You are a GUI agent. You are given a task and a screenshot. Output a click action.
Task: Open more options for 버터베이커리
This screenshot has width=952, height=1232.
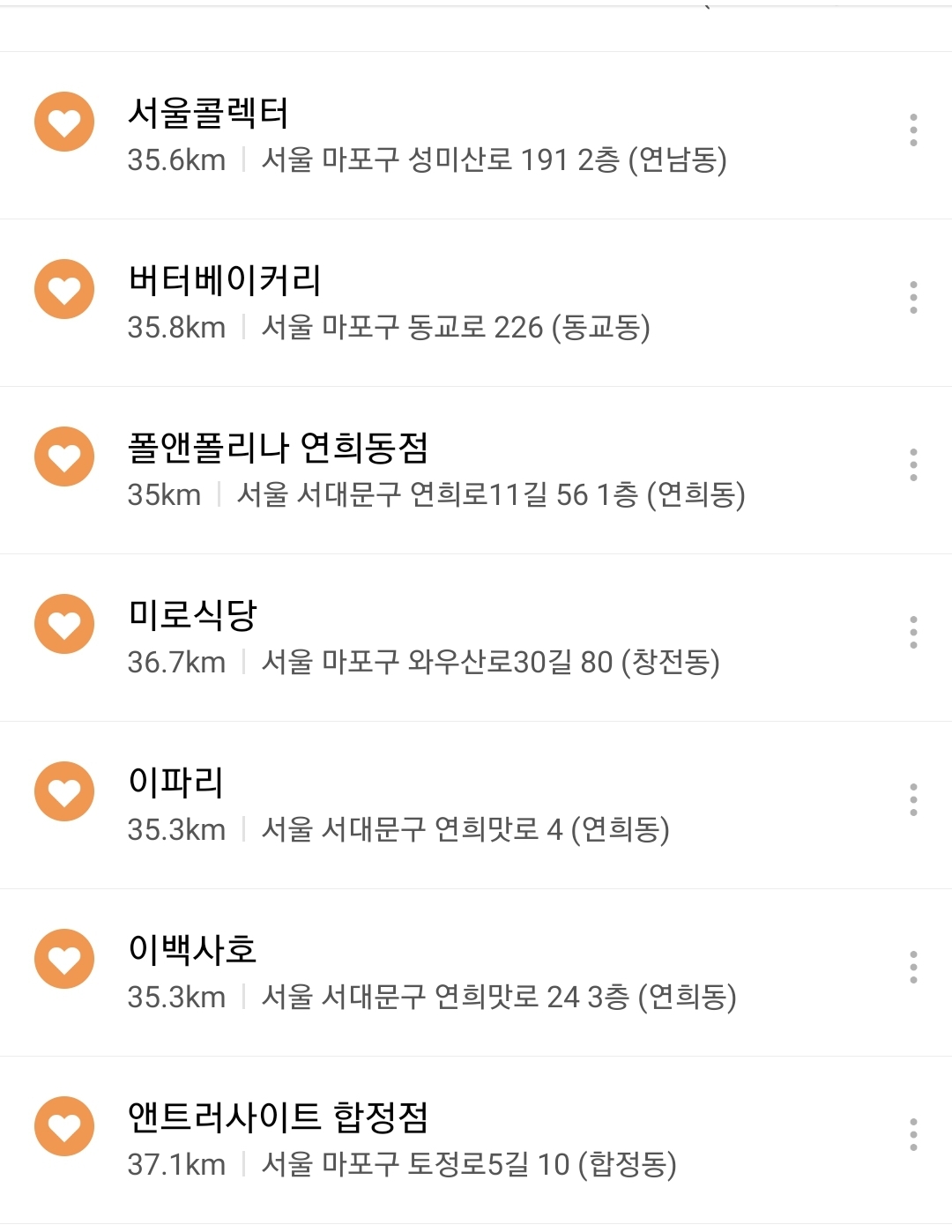tap(913, 298)
